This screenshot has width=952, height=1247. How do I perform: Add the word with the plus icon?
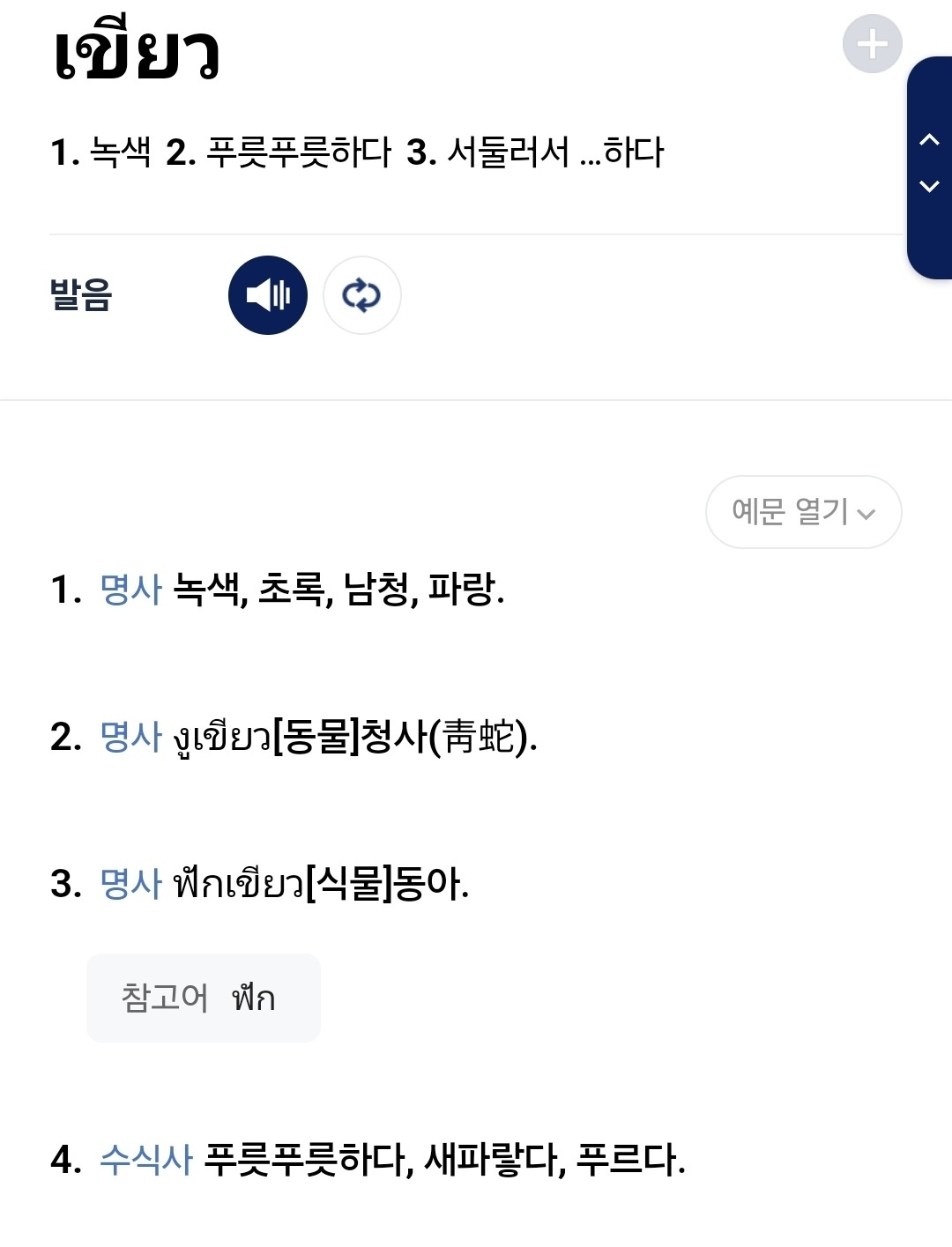pos(872,44)
